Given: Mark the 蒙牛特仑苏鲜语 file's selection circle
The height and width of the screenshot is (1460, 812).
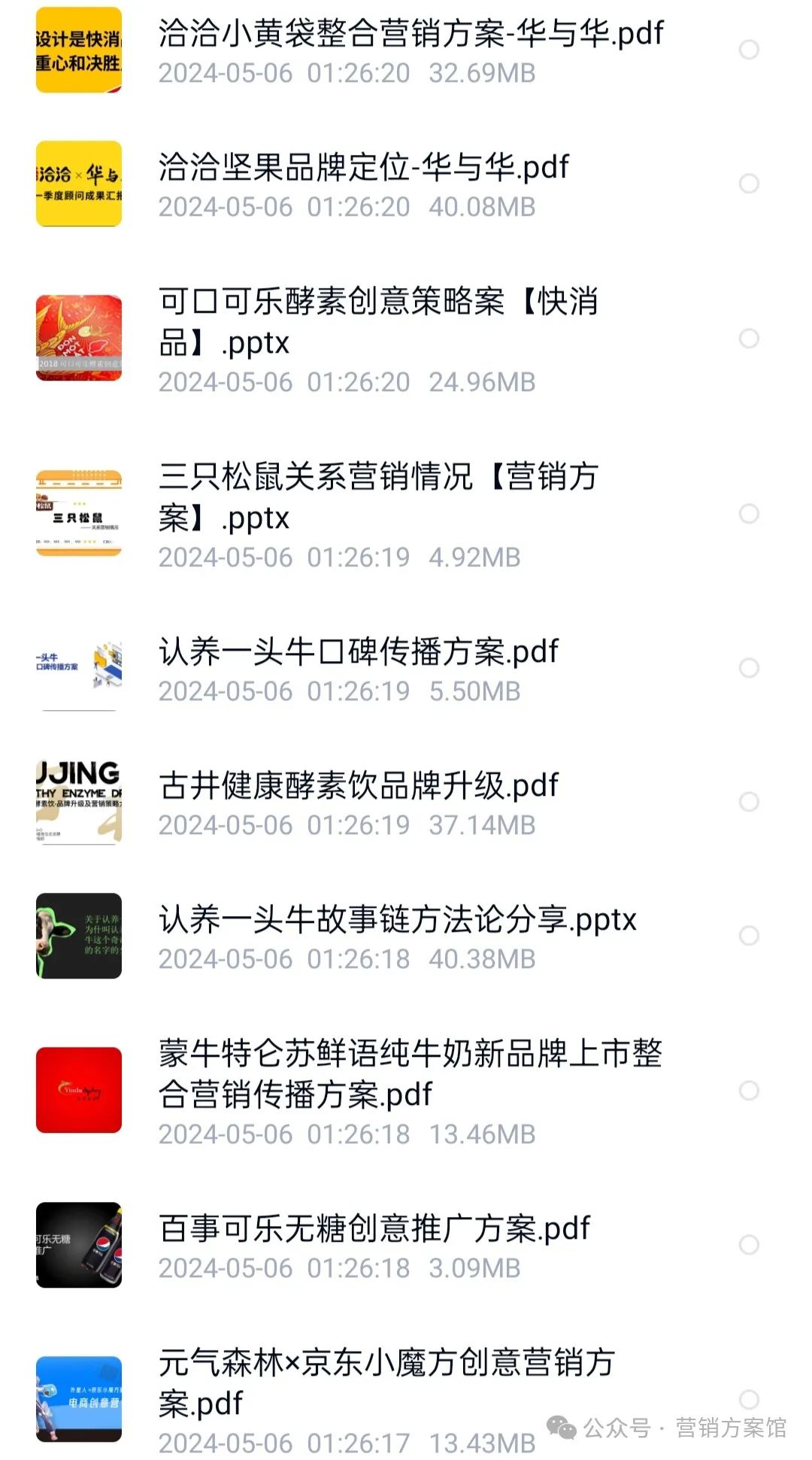Looking at the screenshot, I should 749,1091.
